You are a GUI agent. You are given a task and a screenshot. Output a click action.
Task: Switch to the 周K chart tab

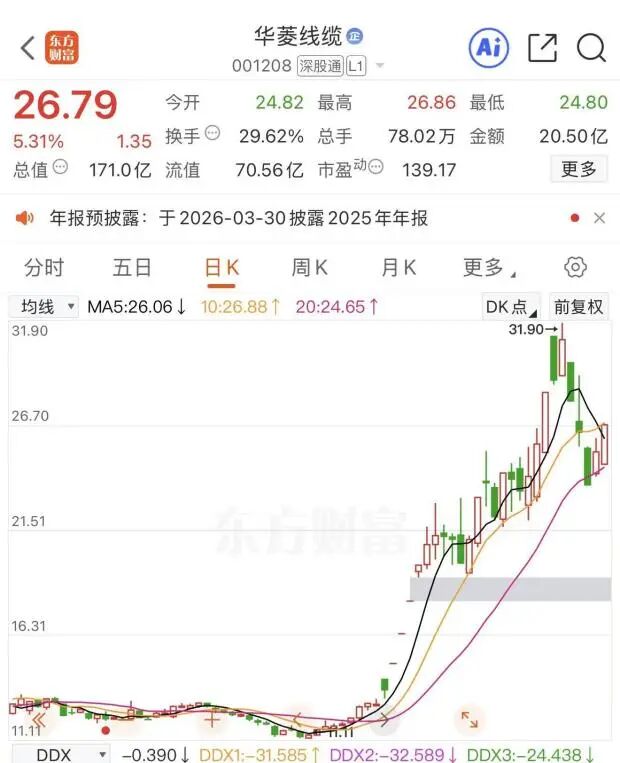tap(309, 267)
